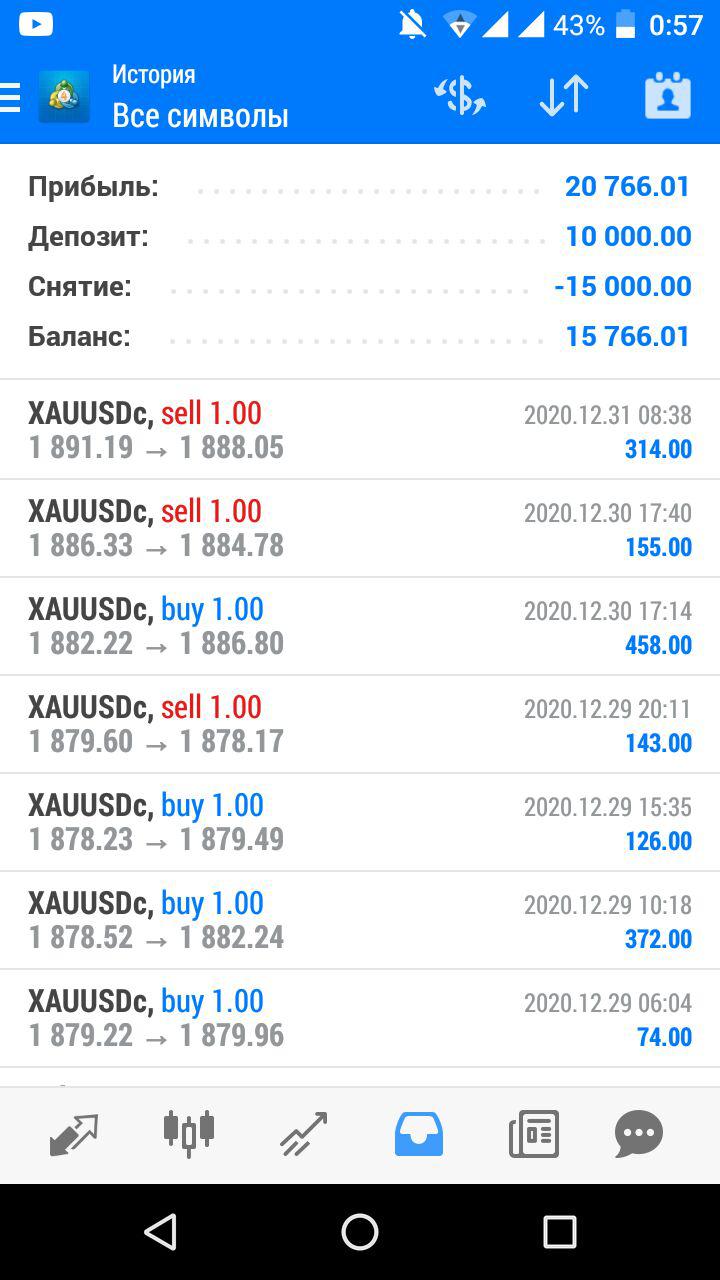Select the sell trade from 2020.12.30 17:40

360,528
